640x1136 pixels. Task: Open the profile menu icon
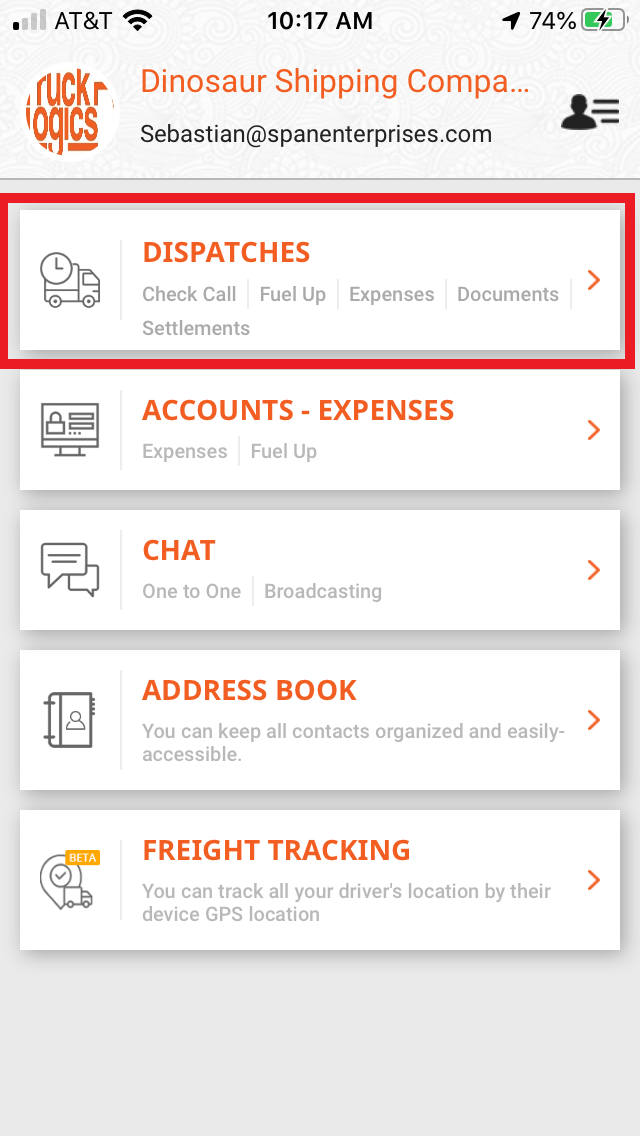tap(589, 113)
